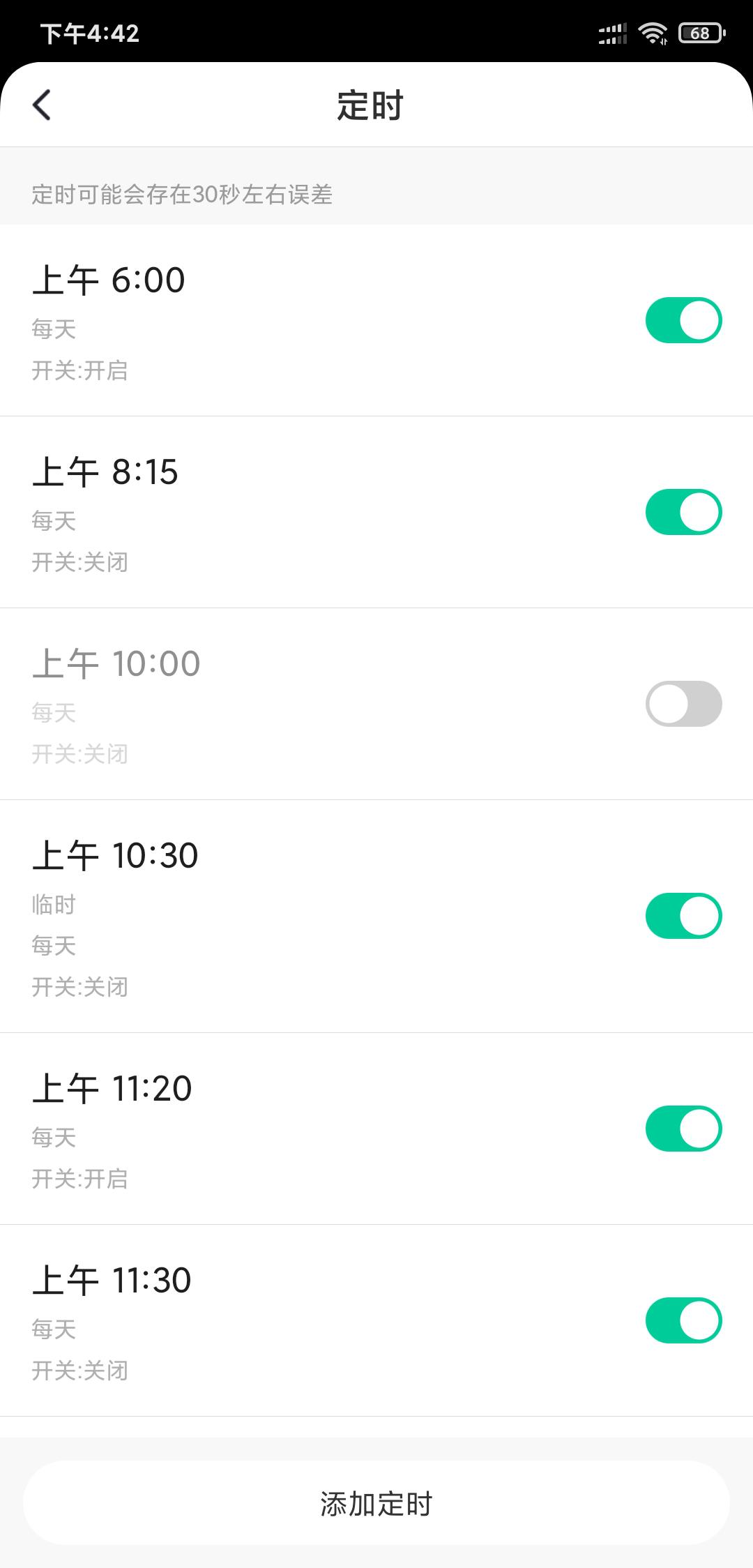The image size is (753, 1568).
Task: Disable the 上午 10:30 临时 timer
Action: [682, 916]
